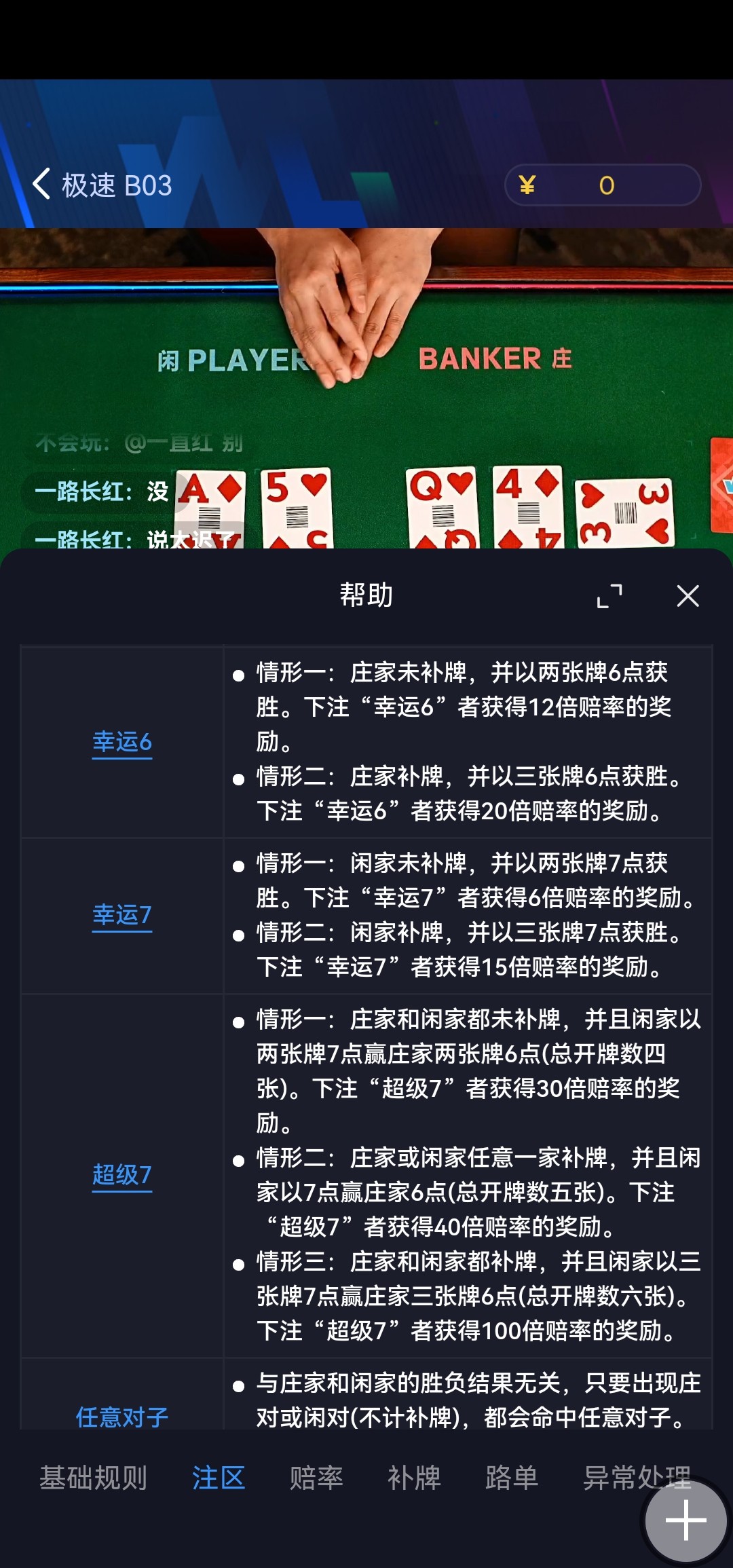Open the 超级7 link

(122, 1175)
